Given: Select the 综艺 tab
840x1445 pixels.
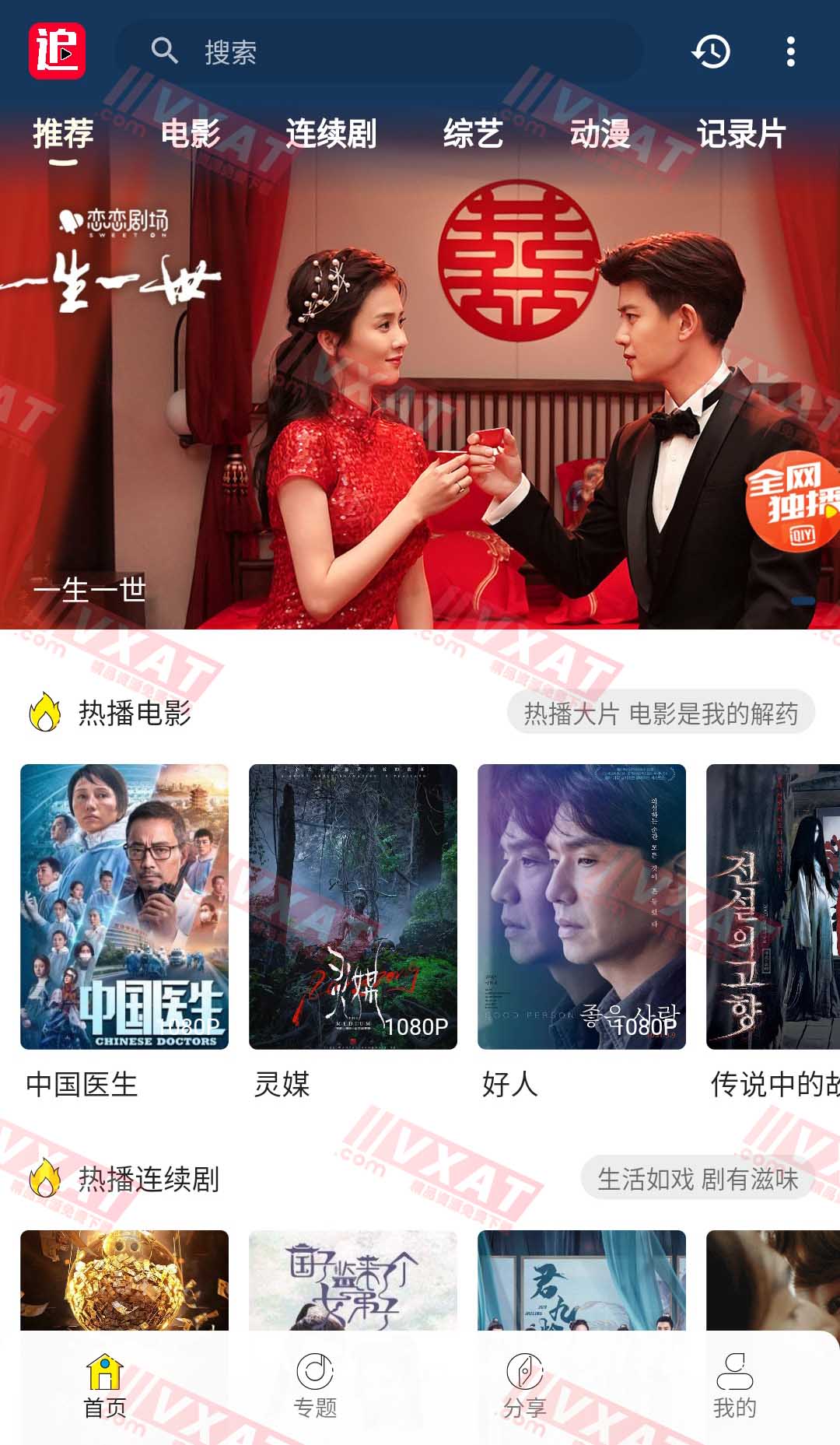Looking at the screenshot, I should click(473, 134).
